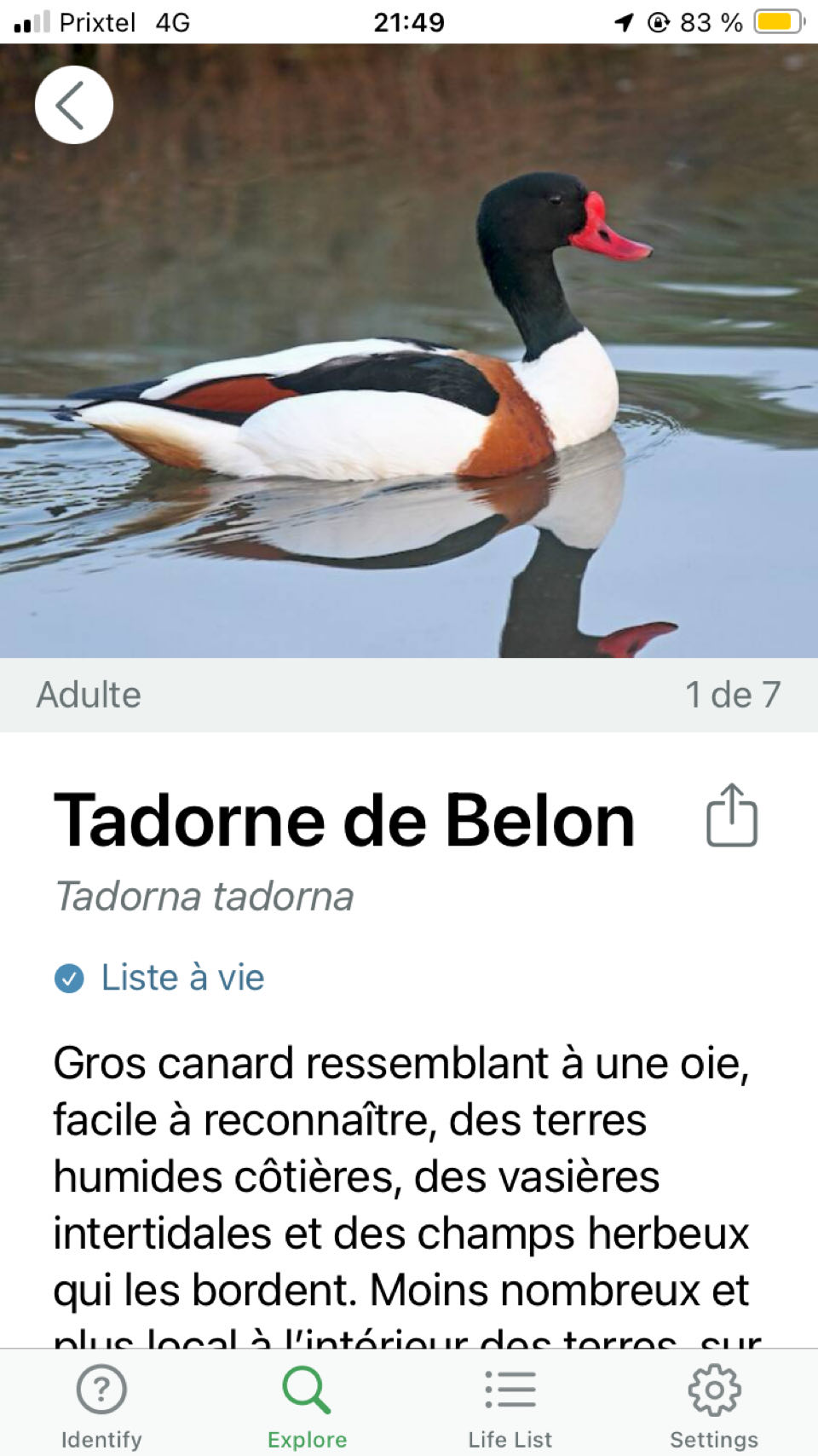Viewport: 818px width, 1456px height.
Task: Share the Tadorne de Belon species page
Action: tap(731, 816)
